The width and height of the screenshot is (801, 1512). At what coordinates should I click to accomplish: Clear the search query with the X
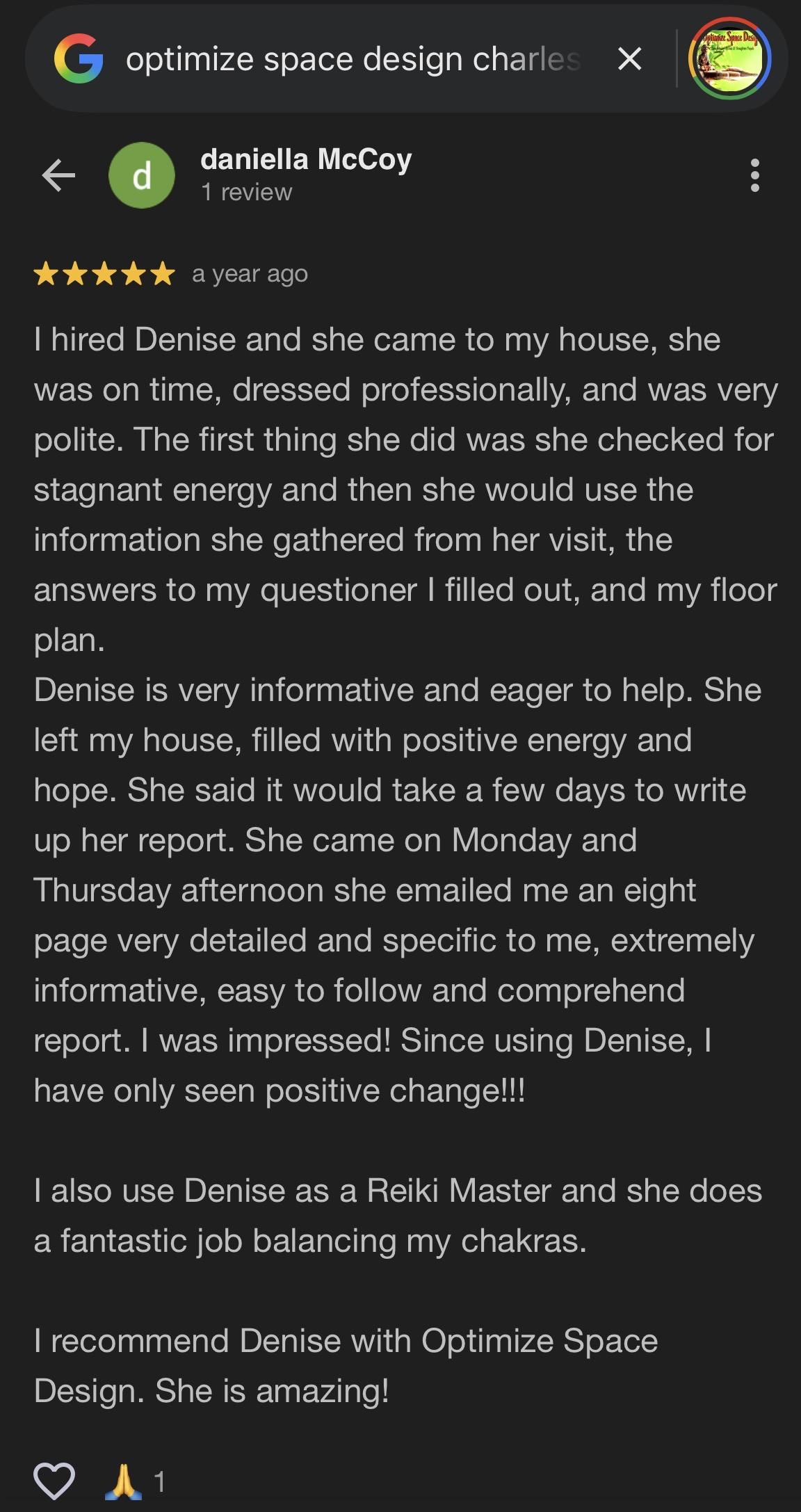[629, 59]
